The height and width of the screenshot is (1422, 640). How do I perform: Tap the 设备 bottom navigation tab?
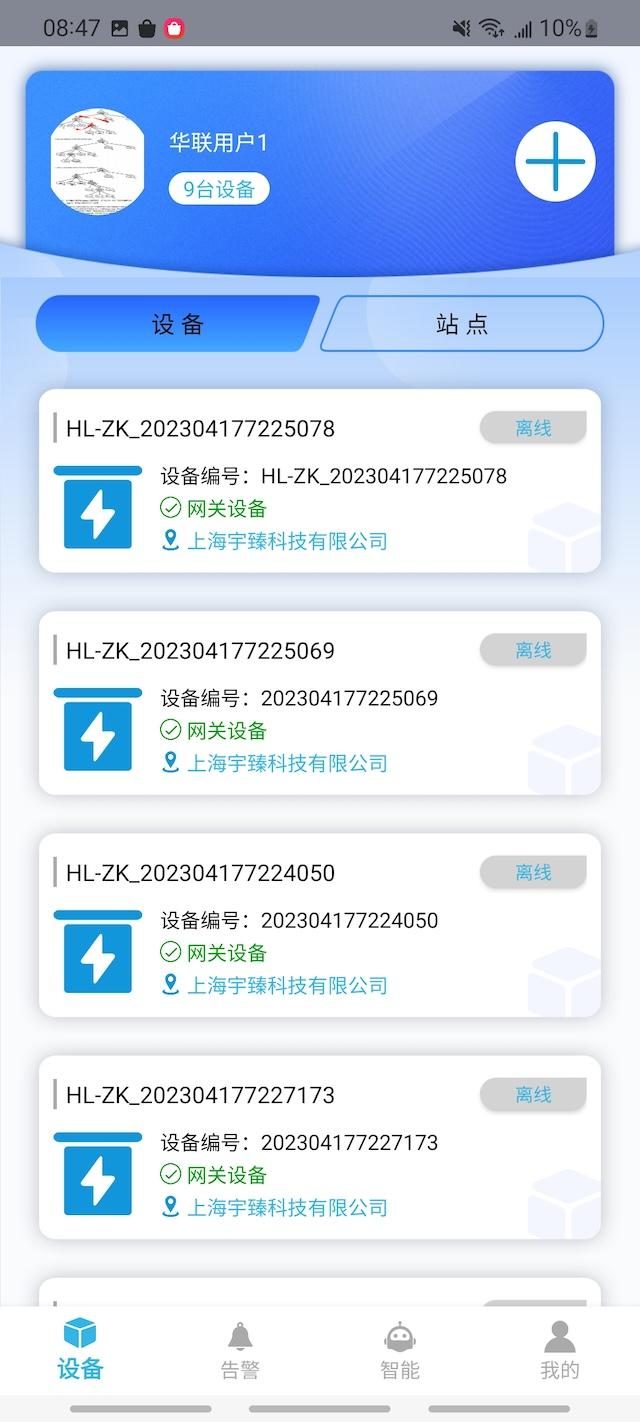pos(80,1351)
